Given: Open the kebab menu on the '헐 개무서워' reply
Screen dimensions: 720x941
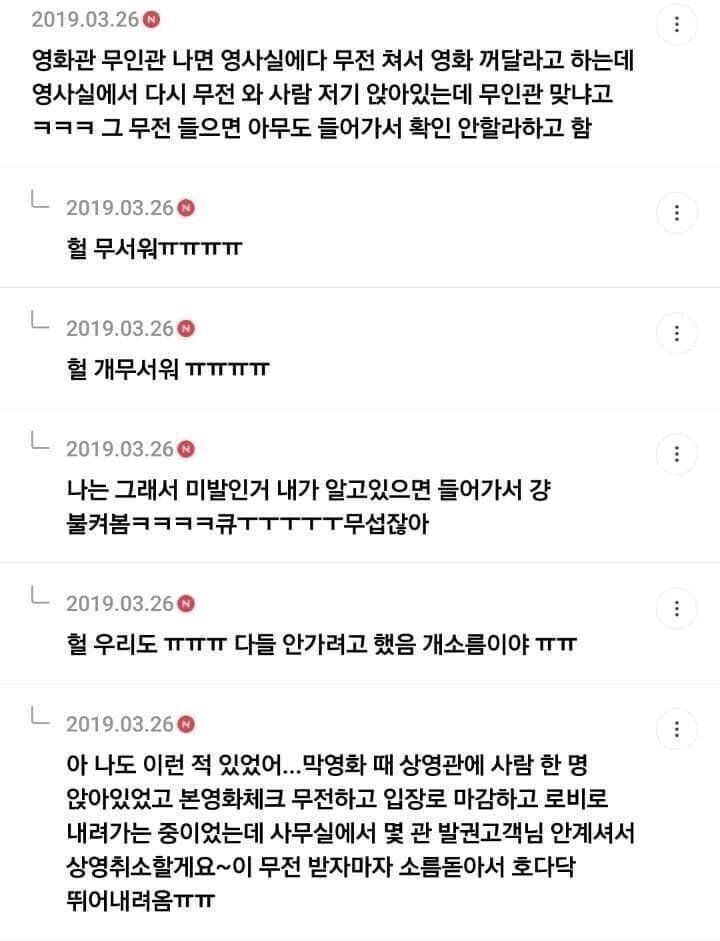Looking at the screenshot, I should 677,333.
